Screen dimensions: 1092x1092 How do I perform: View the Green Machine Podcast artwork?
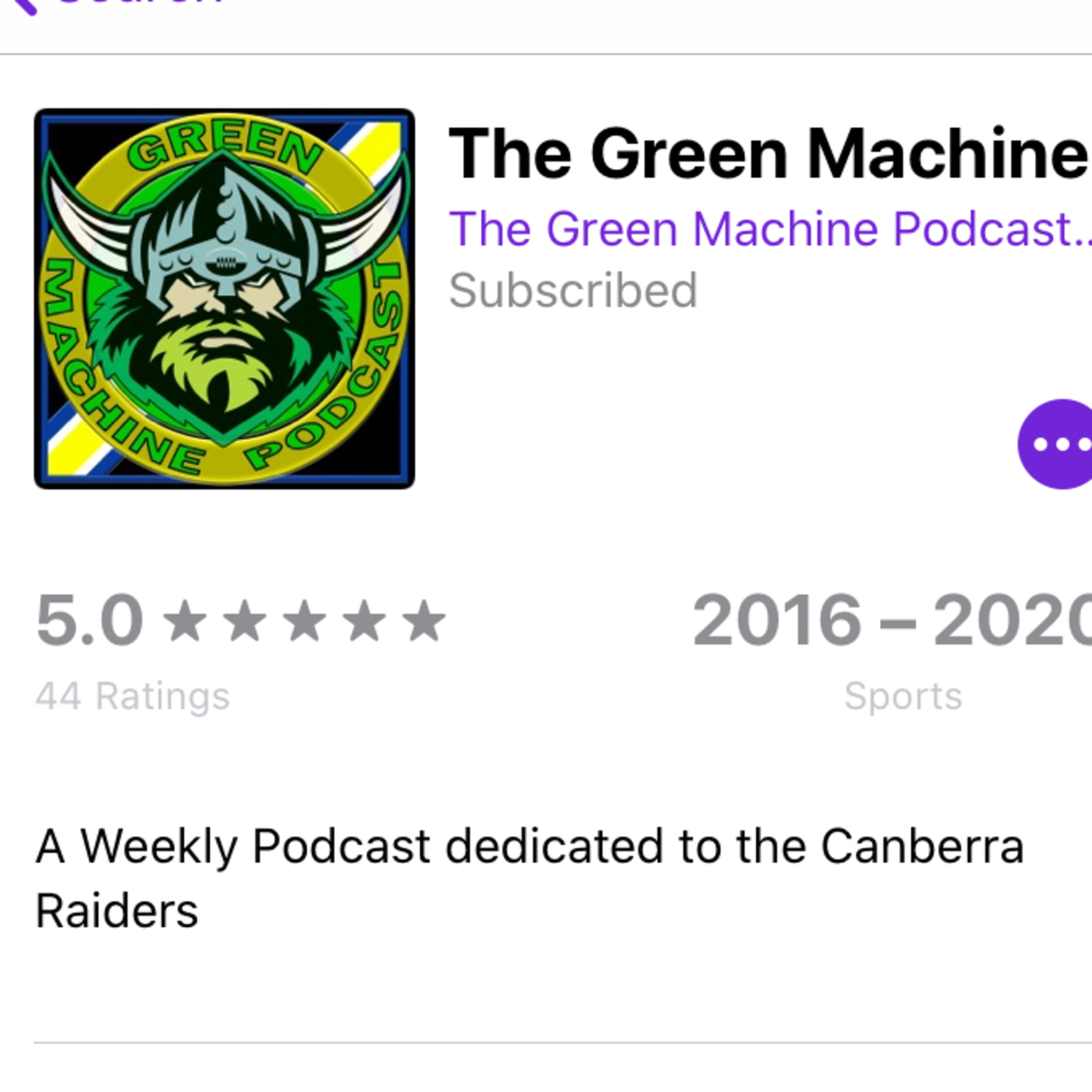point(224,298)
